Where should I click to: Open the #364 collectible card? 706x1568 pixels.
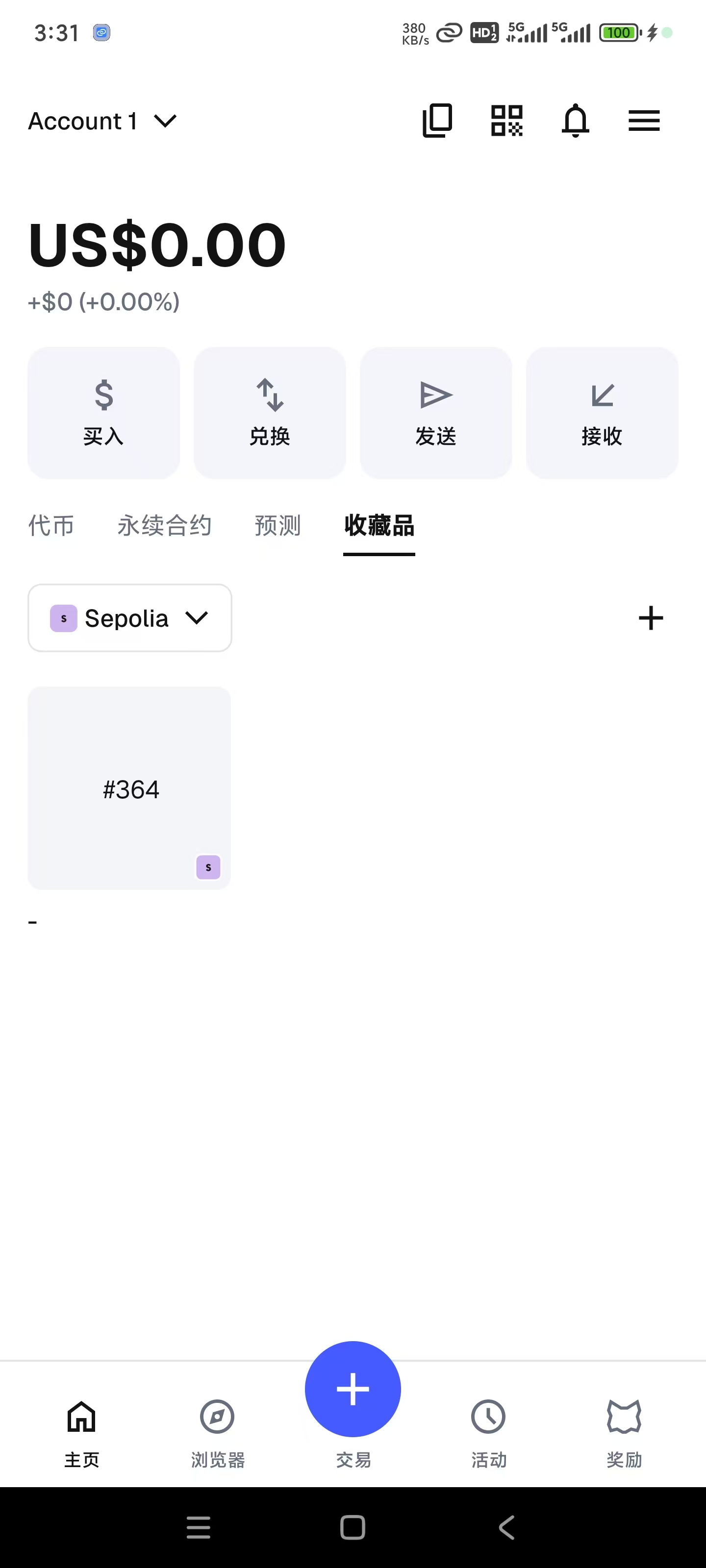[x=129, y=788]
